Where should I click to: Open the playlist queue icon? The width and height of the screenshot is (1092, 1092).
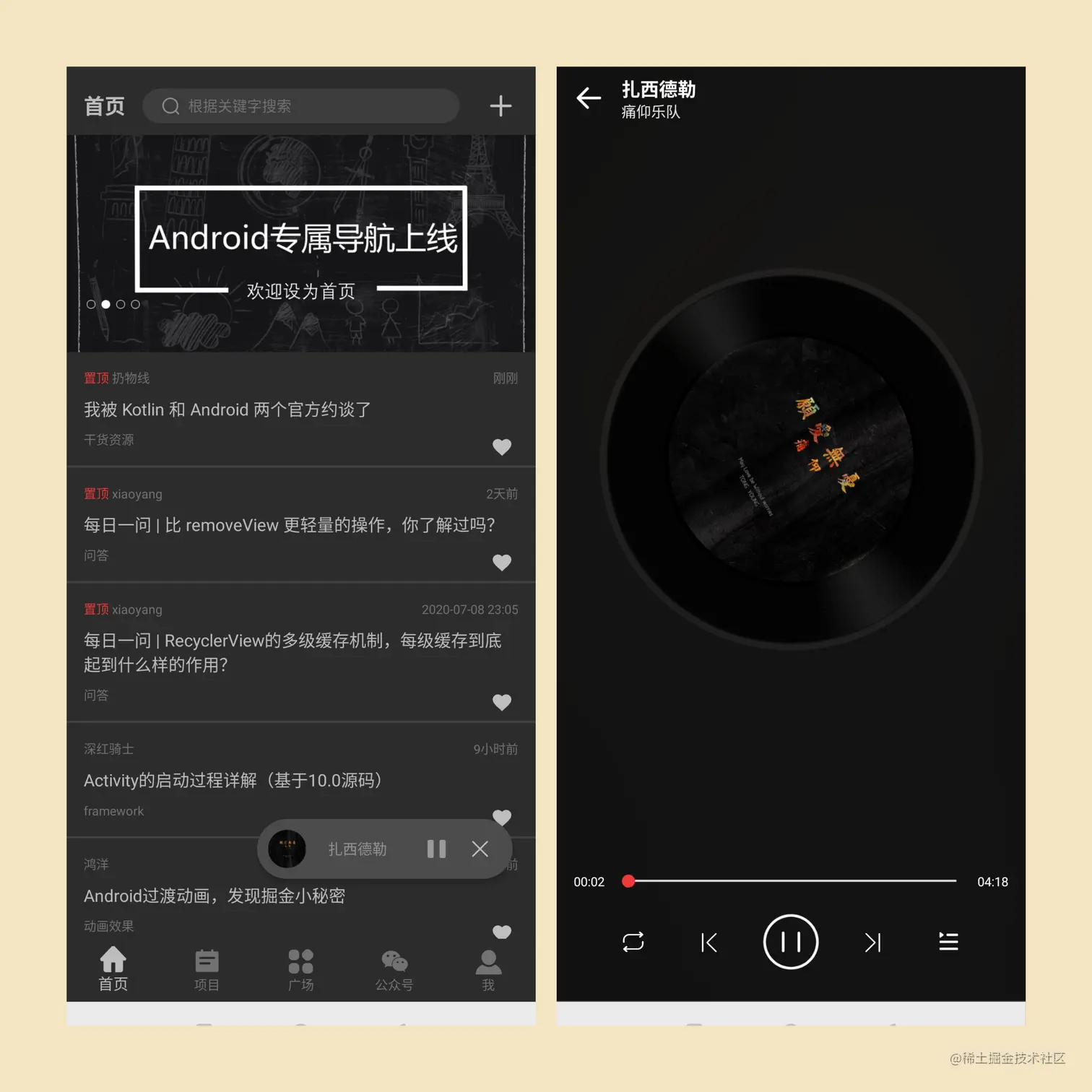[948, 942]
